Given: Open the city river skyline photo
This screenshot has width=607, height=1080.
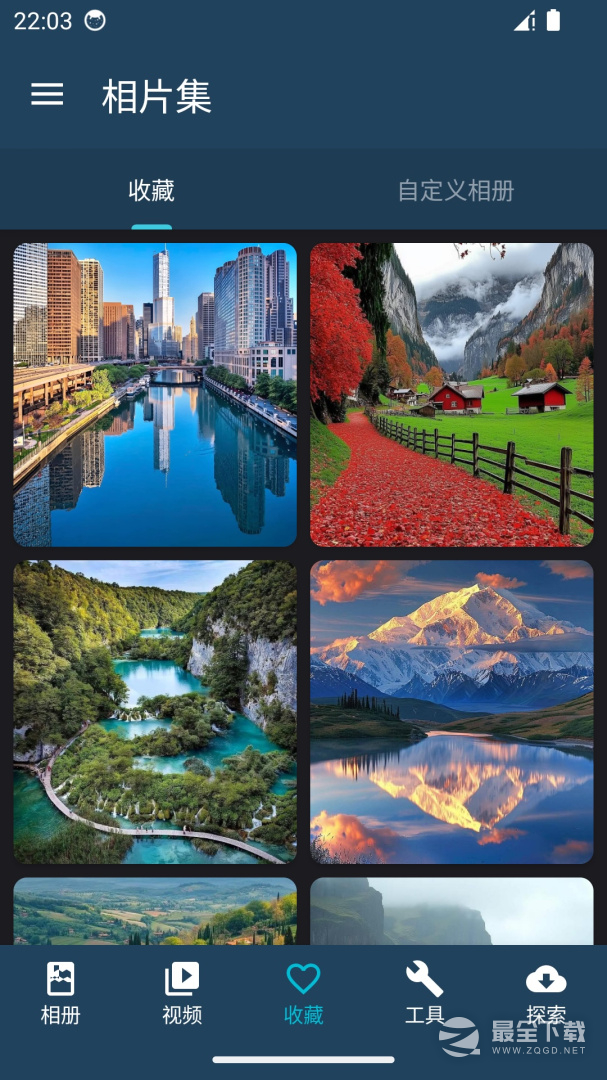Looking at the screenshot, I should point(155,395).
